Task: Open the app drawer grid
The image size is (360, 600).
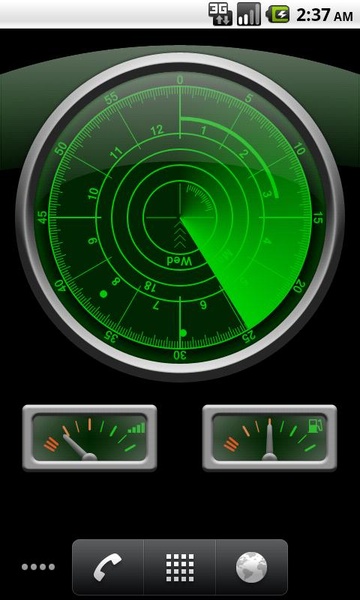Action: (x=180, y=567)
